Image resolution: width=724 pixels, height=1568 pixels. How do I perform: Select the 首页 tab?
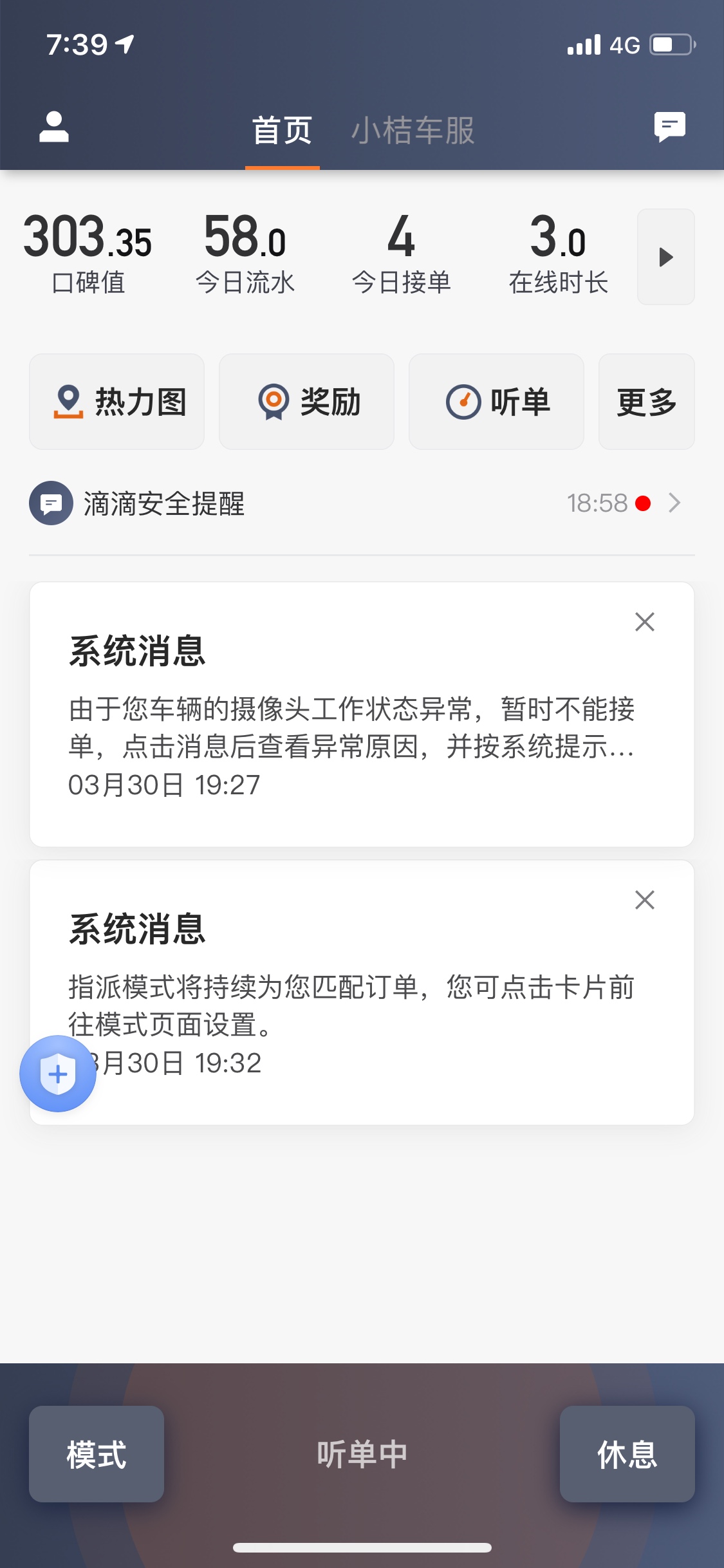[282, 131]
